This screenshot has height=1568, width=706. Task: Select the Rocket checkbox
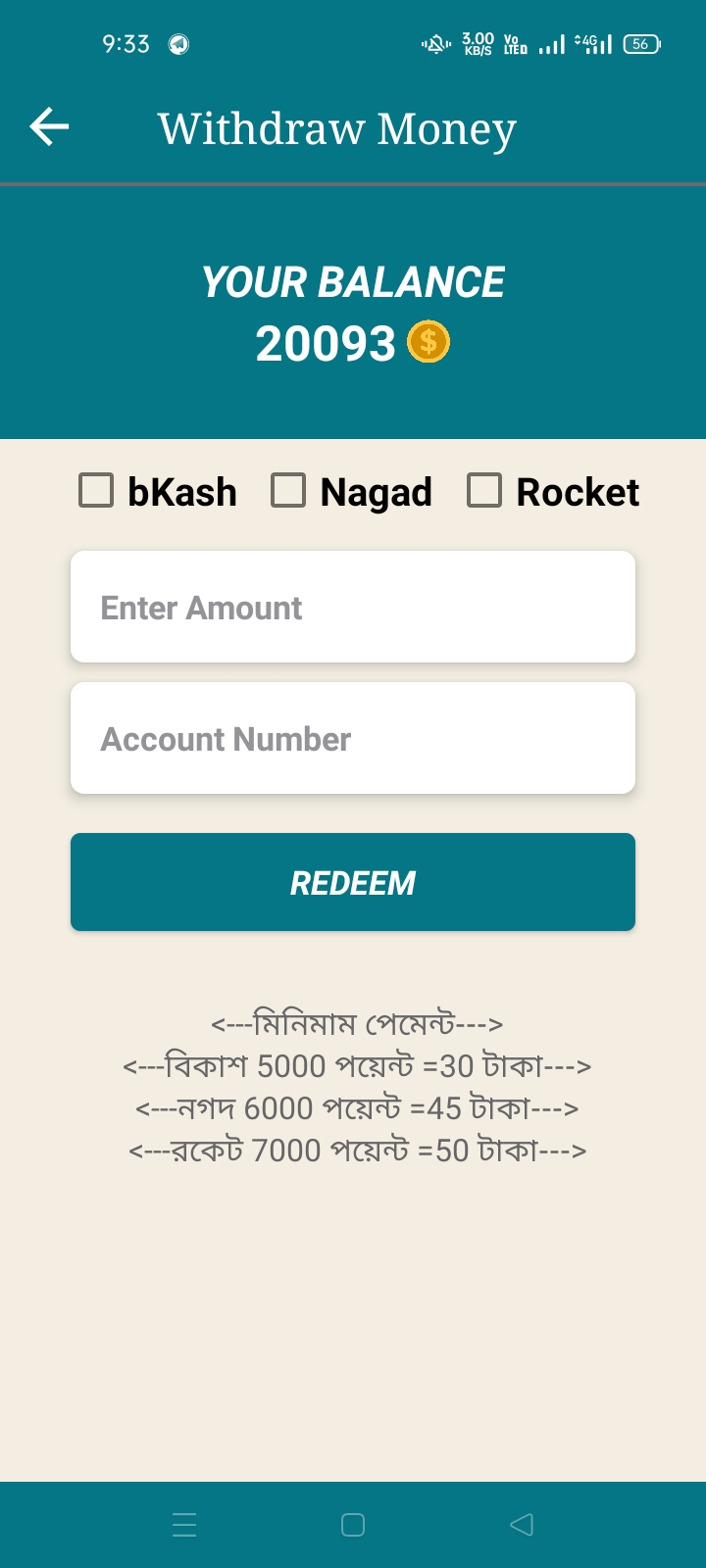click(484, 490)
